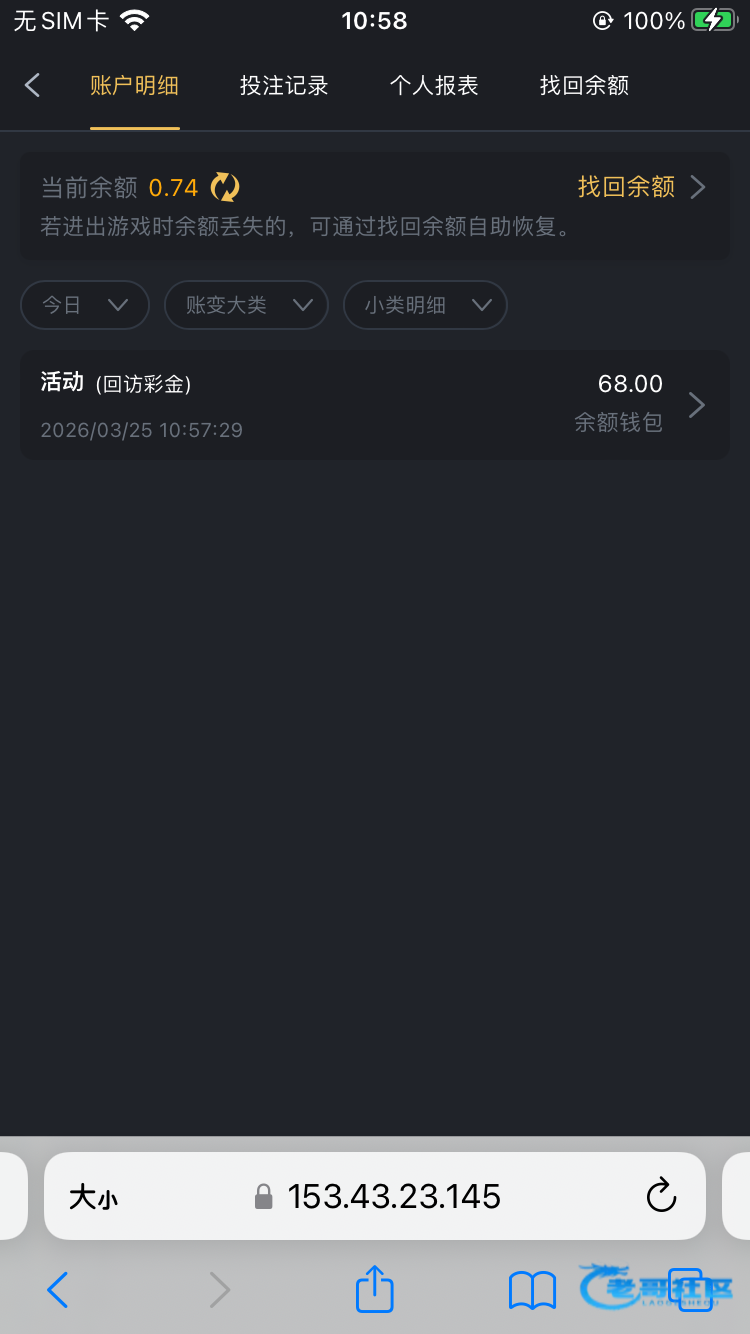750x1334 pixels.
Task: Go back using the header arrow
Action: (x=32, y=86)
